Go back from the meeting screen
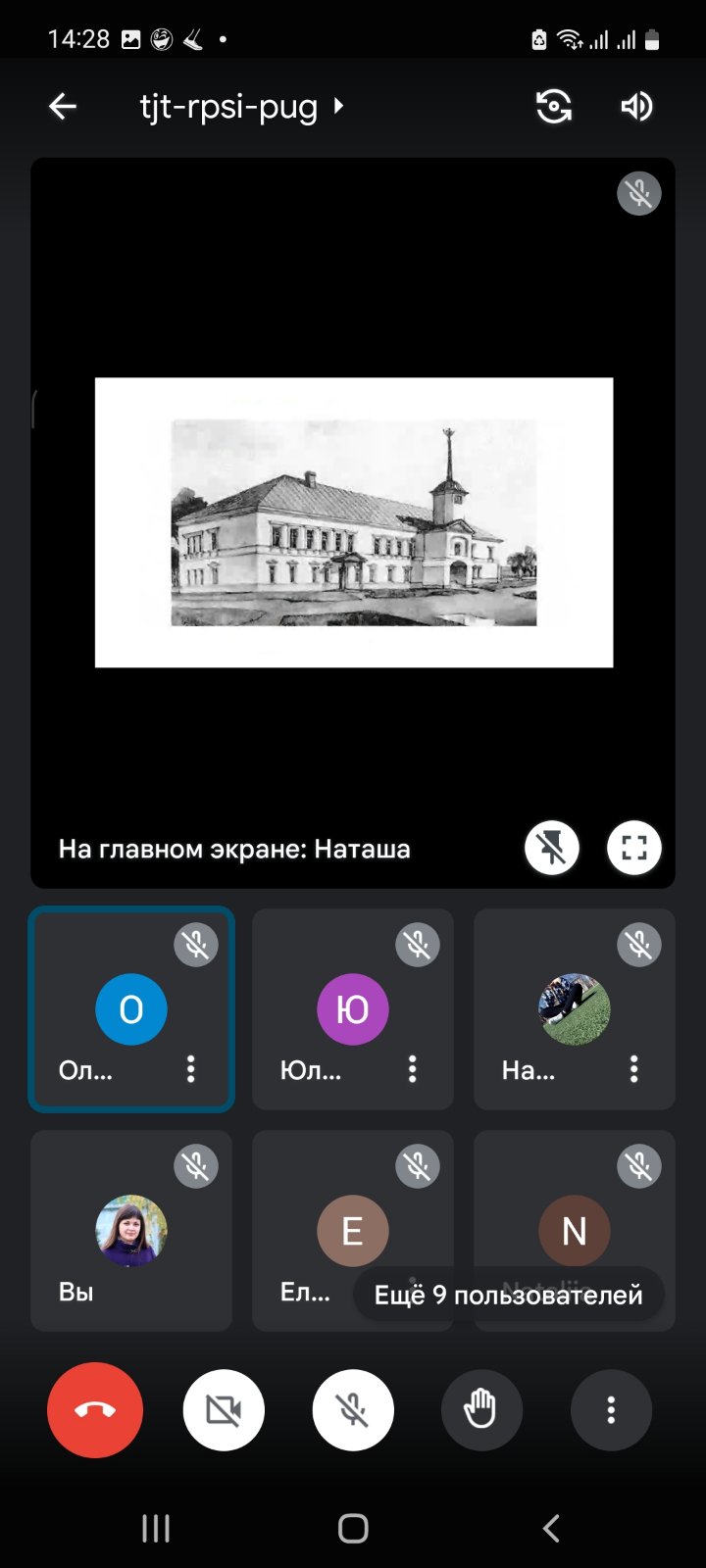Viewport: 706px width, 1568px height. [x=63, y=106]
